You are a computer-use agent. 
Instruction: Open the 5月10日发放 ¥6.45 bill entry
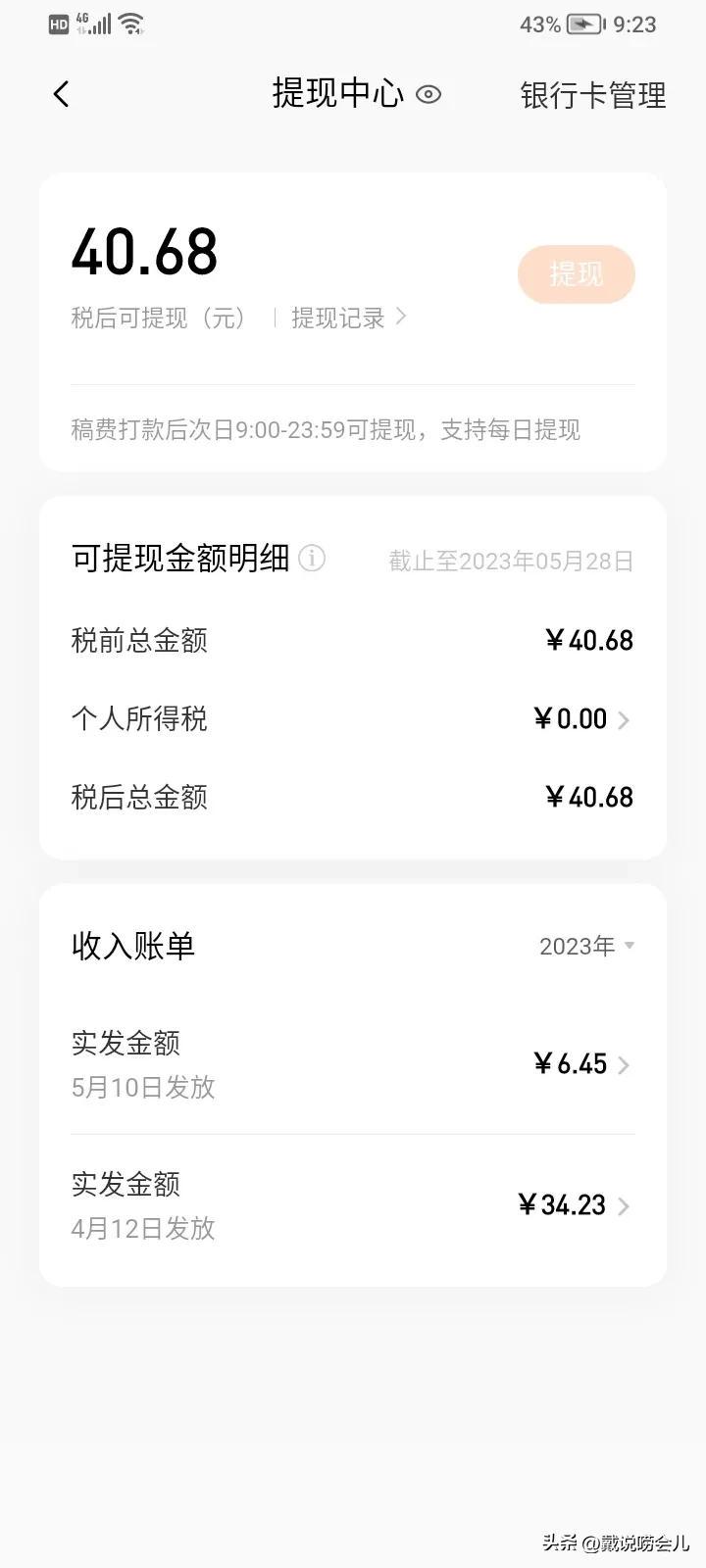point(353,1064)
